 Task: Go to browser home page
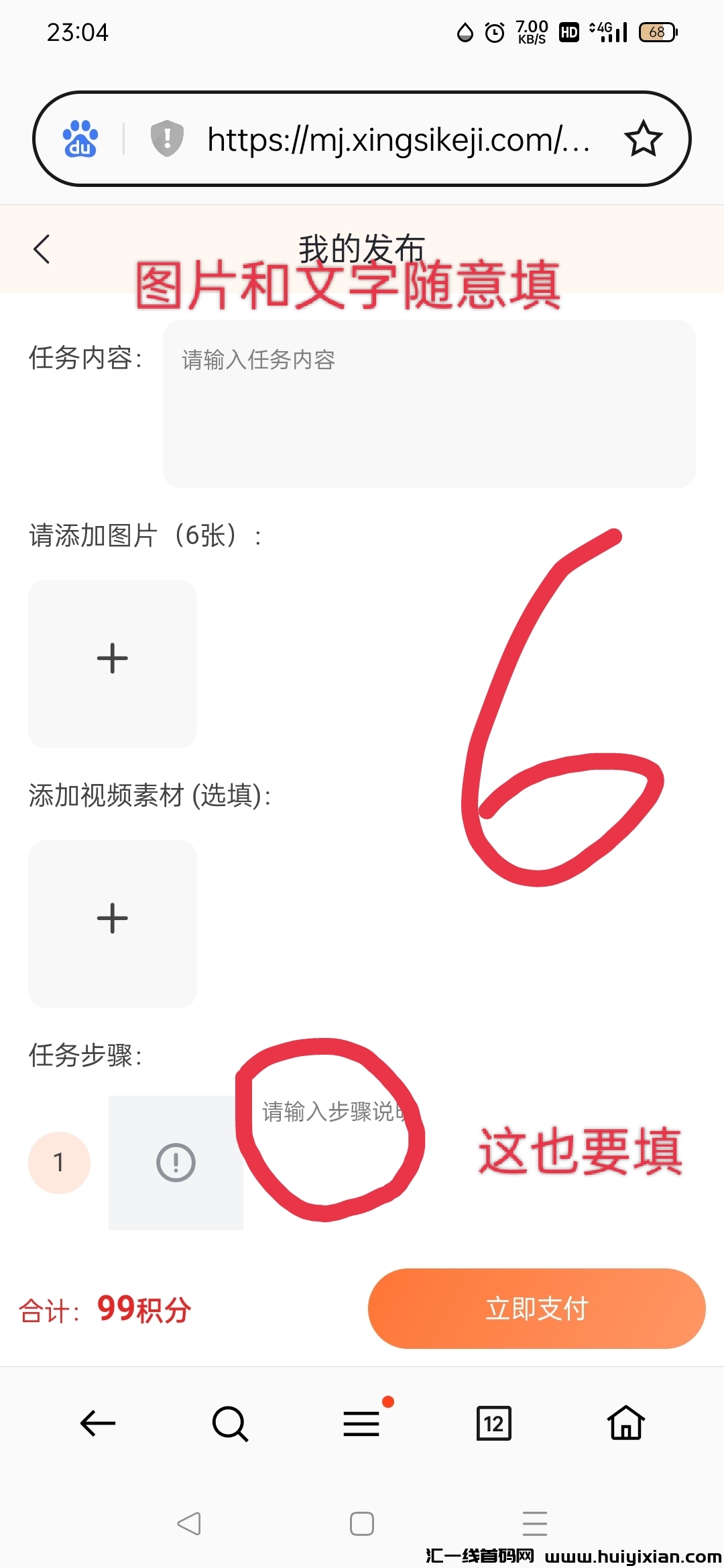(x=626, y=1423)
